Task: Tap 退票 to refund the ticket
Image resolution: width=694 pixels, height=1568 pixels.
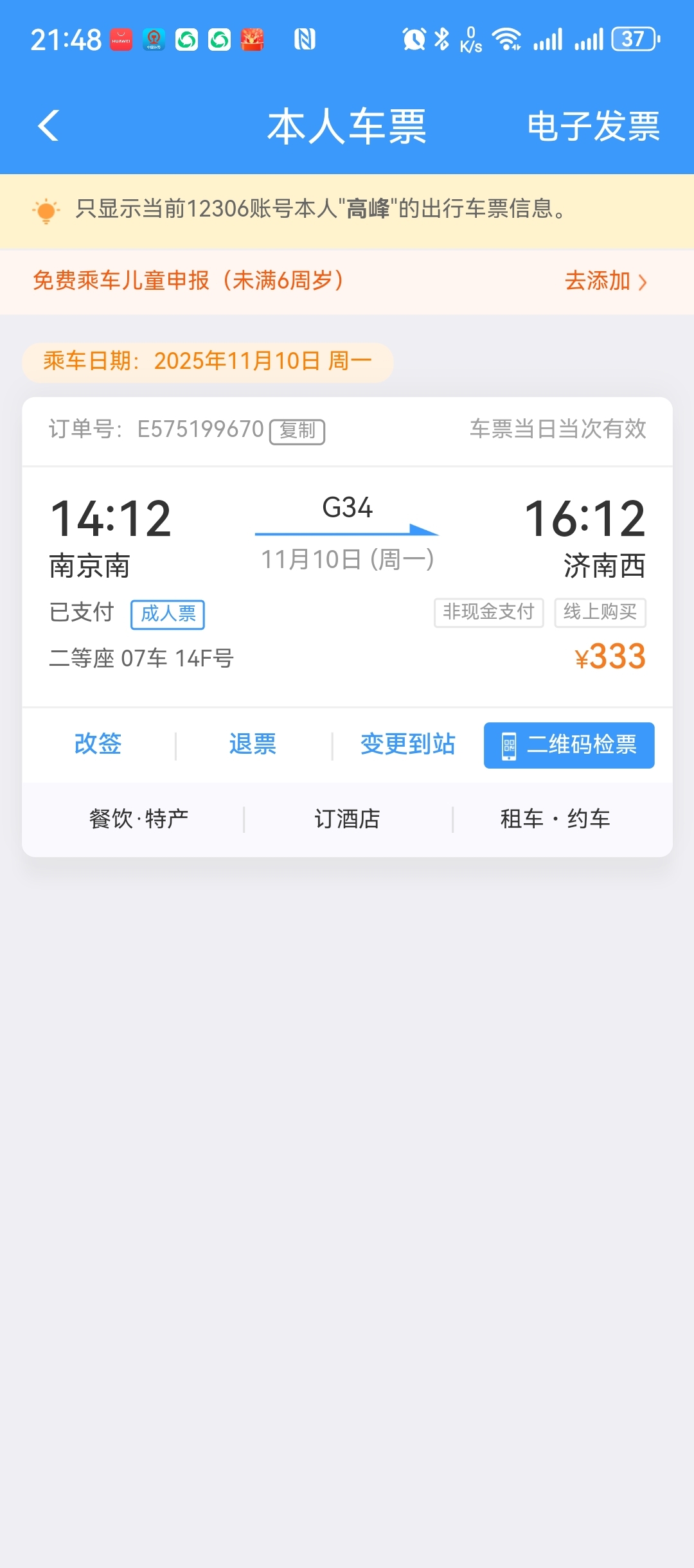Action: 253,745
